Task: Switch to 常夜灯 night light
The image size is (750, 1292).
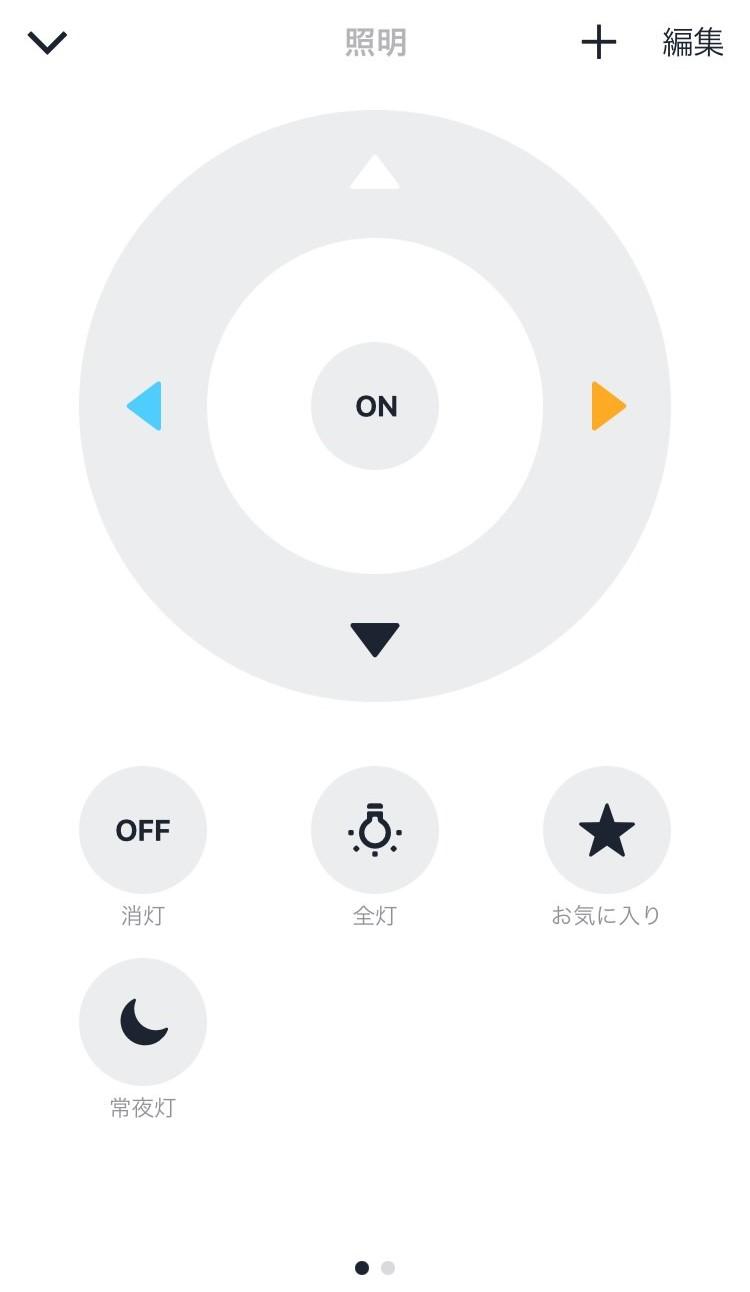Action: point(143,1022)
